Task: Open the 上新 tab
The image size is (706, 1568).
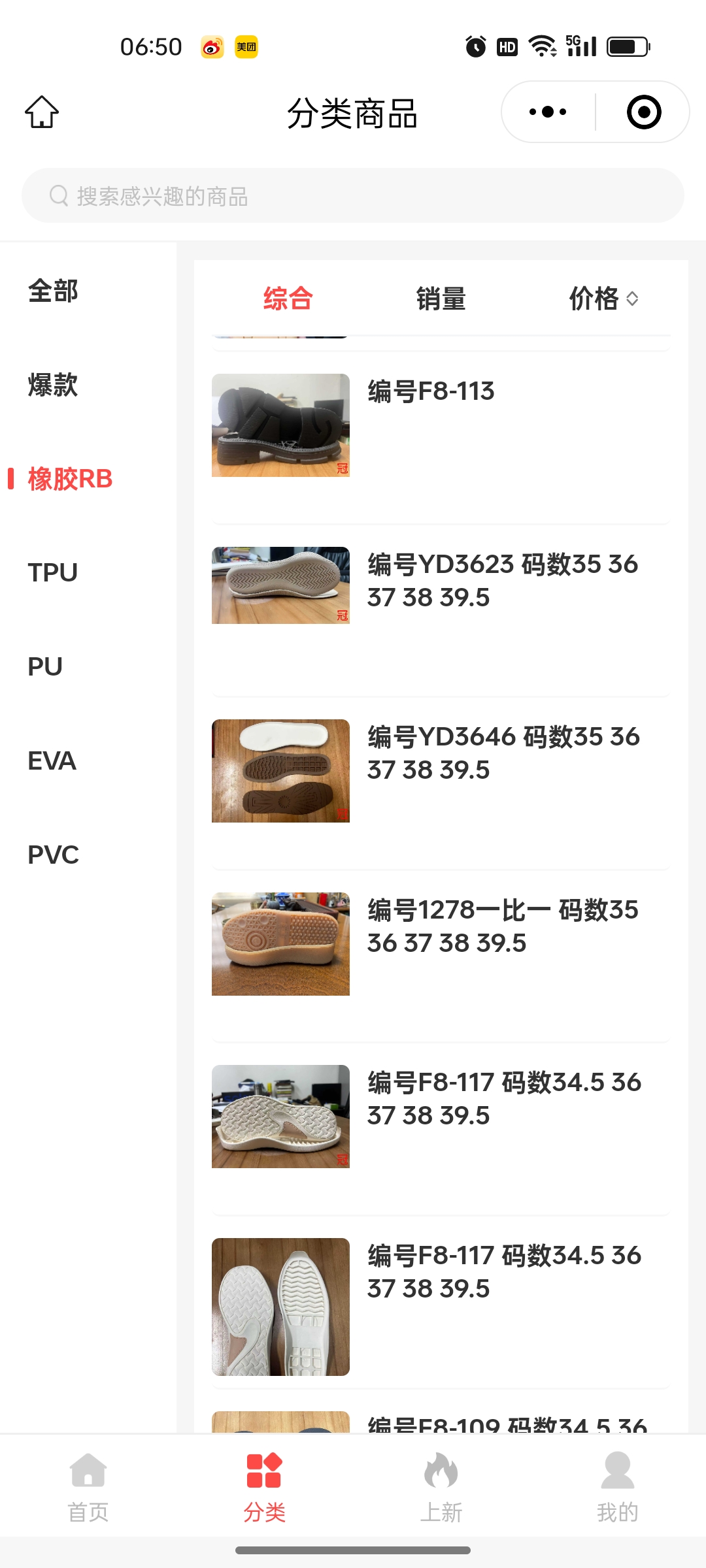Action: 441,1483
